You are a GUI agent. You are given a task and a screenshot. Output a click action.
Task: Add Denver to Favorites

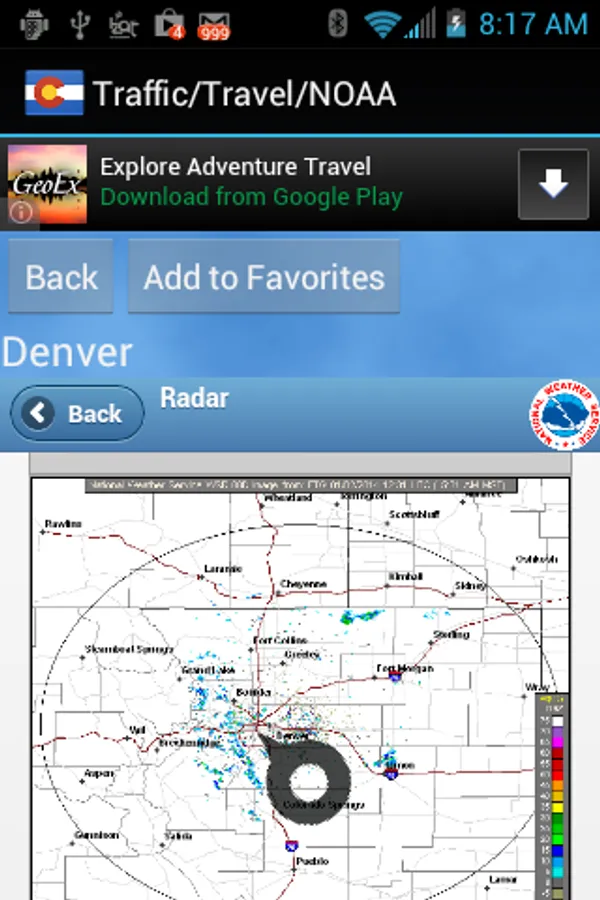pos(264,277)
